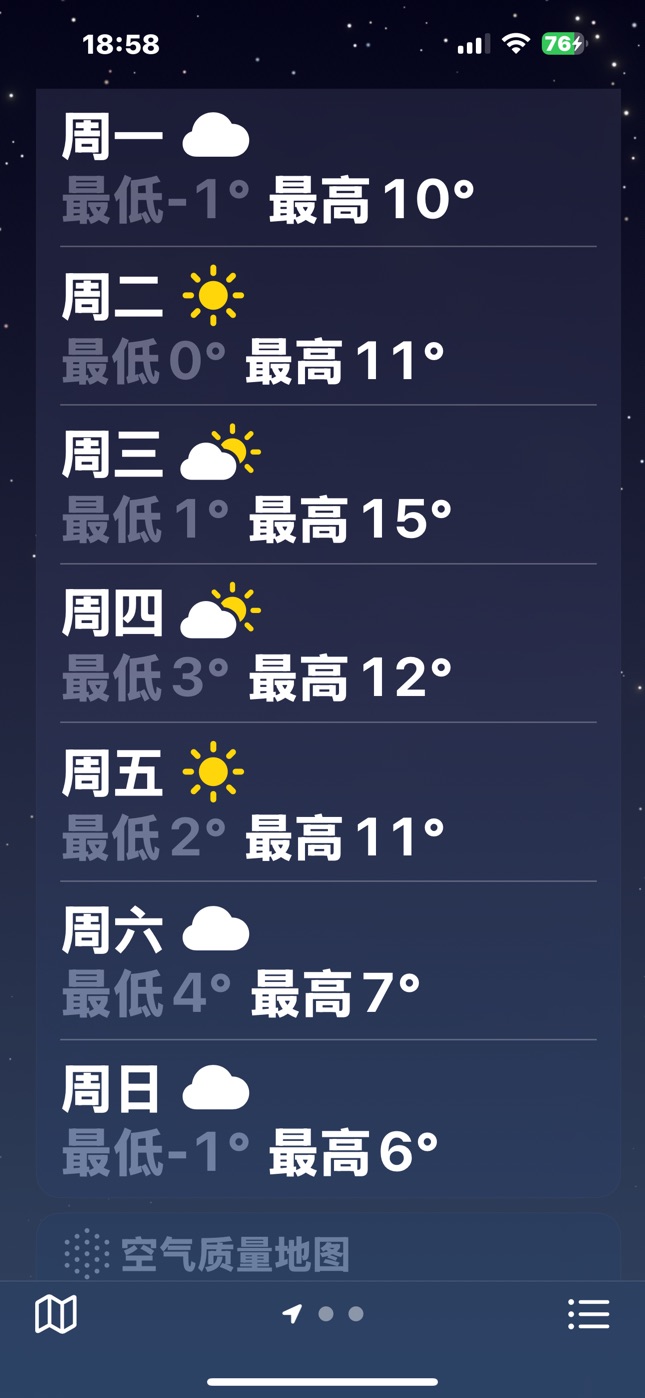Select the 周四 forecast row
Image resolution: width=645 pixels, height=1398 pixels.
pyautogui.click(x=328, y=645)
